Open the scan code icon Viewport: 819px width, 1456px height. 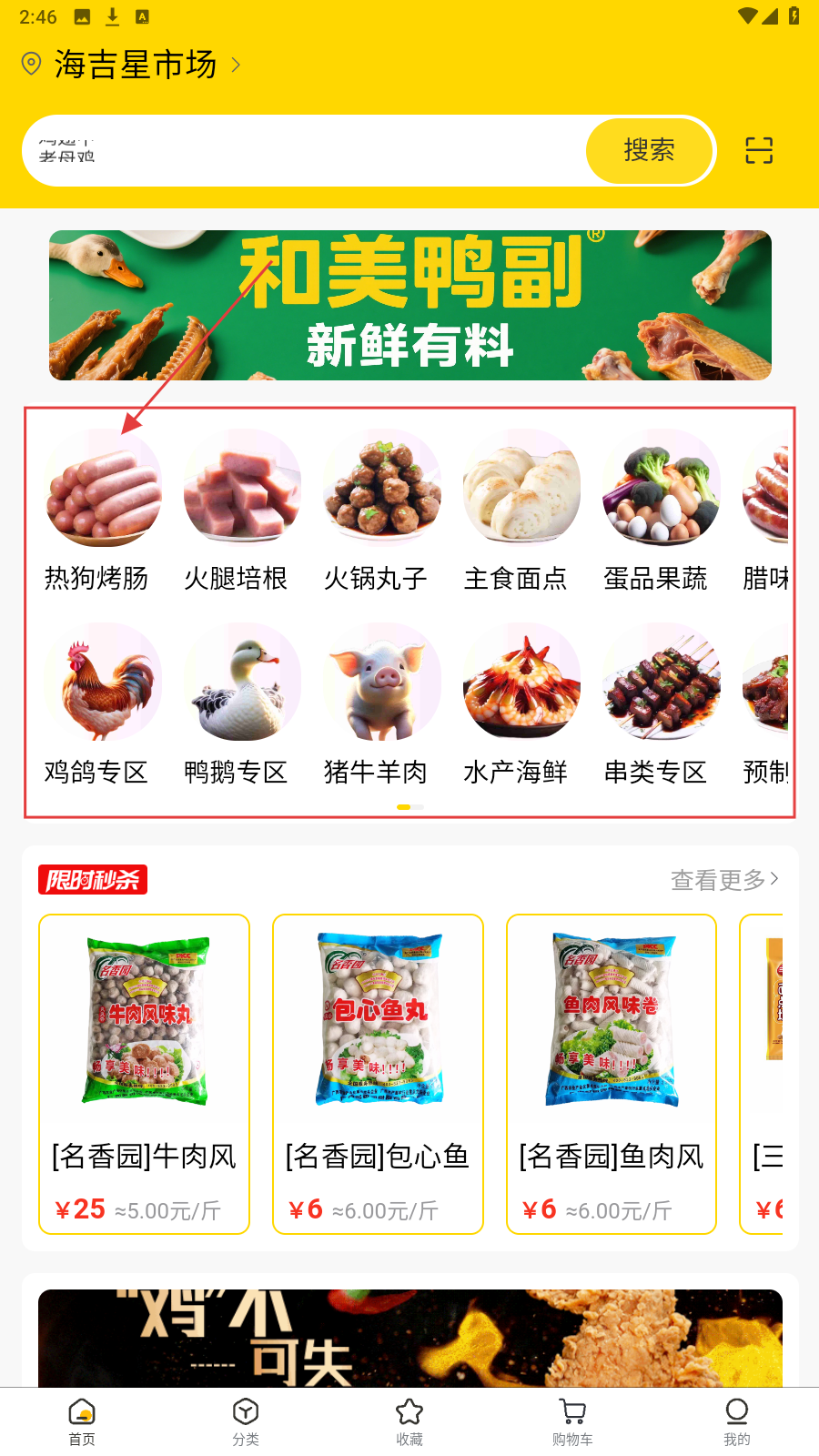(759, 150)
